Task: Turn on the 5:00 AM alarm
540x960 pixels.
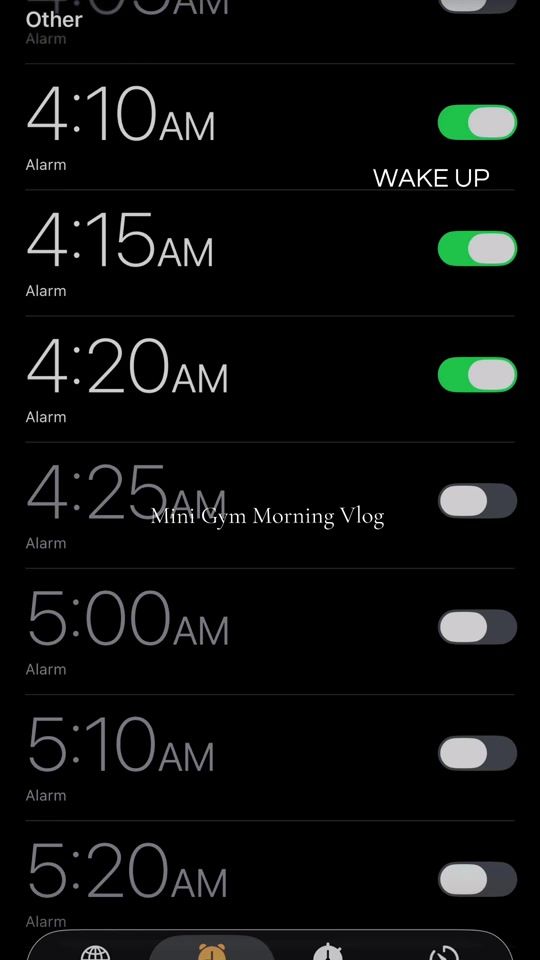Action: point(477,627)
